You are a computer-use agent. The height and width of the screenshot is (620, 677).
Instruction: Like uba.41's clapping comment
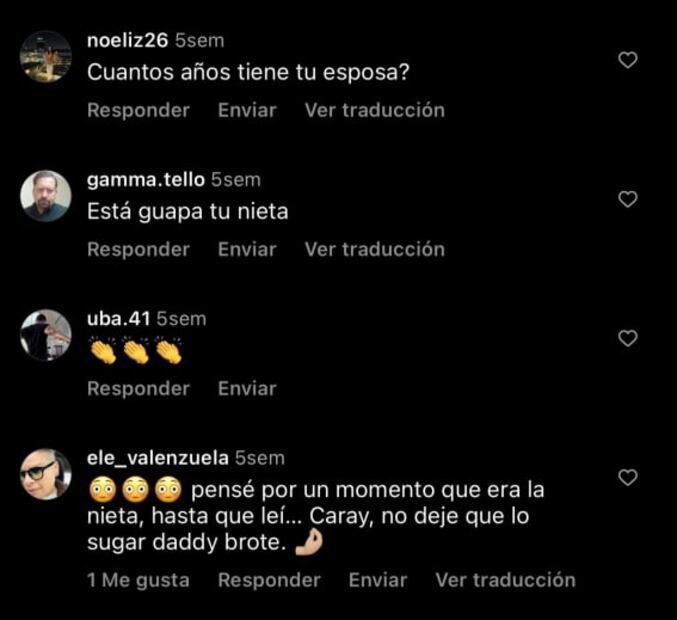point(628,338)
